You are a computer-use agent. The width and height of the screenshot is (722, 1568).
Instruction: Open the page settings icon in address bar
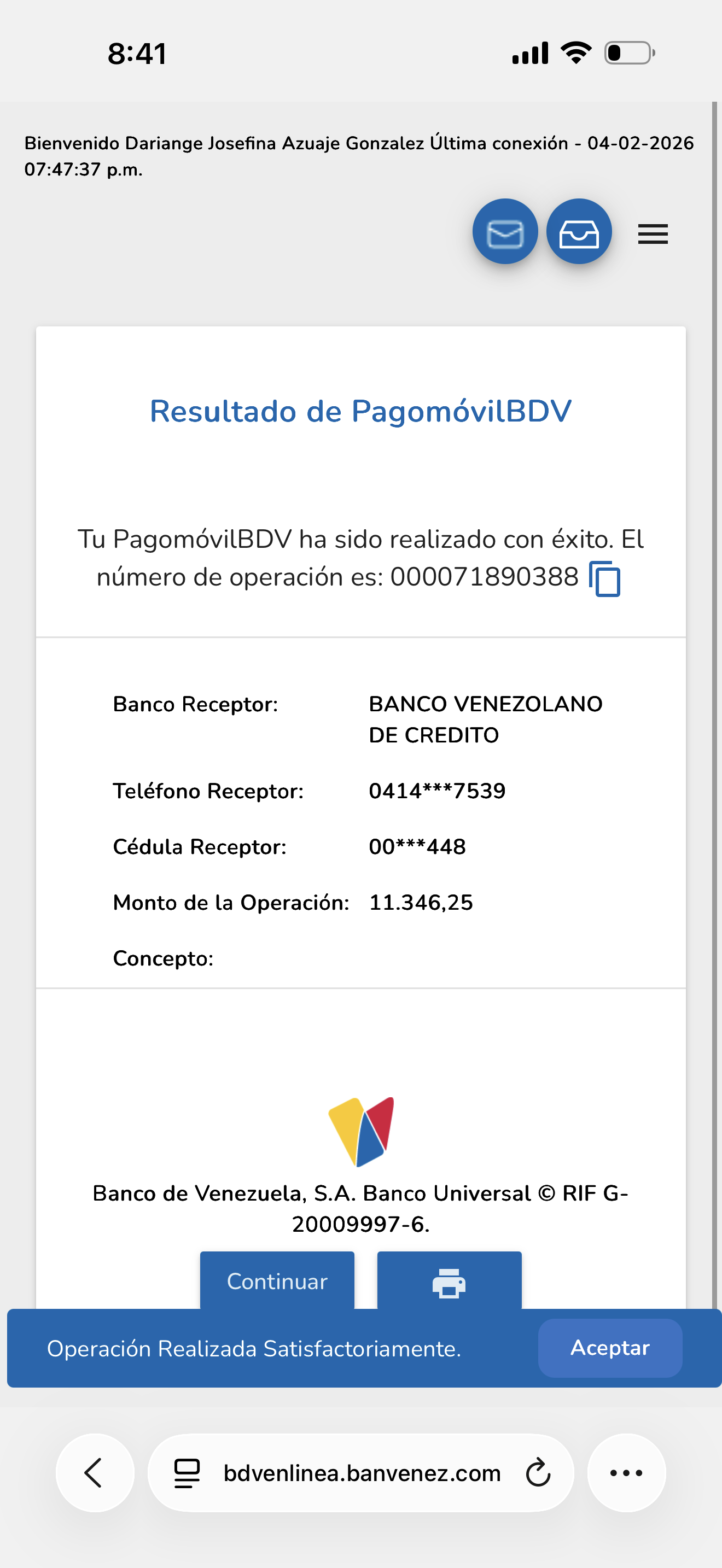tap(187, 1472)
